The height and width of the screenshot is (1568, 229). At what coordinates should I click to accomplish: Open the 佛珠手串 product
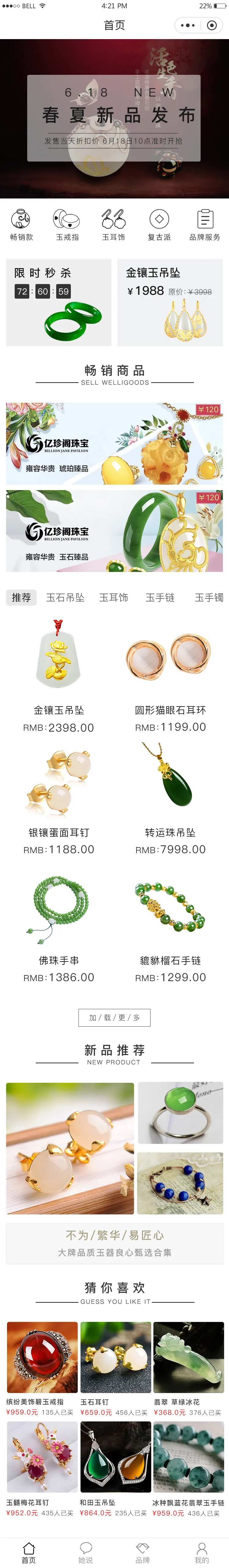click(58, 925)
